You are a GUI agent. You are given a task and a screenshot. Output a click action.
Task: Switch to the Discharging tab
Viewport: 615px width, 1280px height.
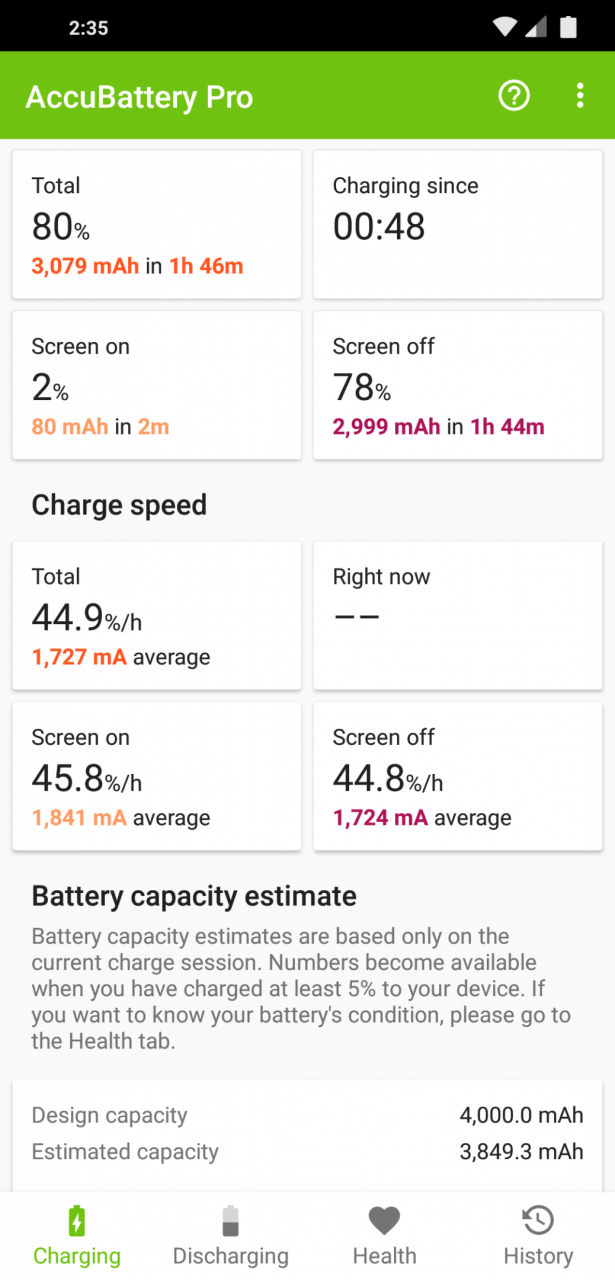(x=231, y=1236)
